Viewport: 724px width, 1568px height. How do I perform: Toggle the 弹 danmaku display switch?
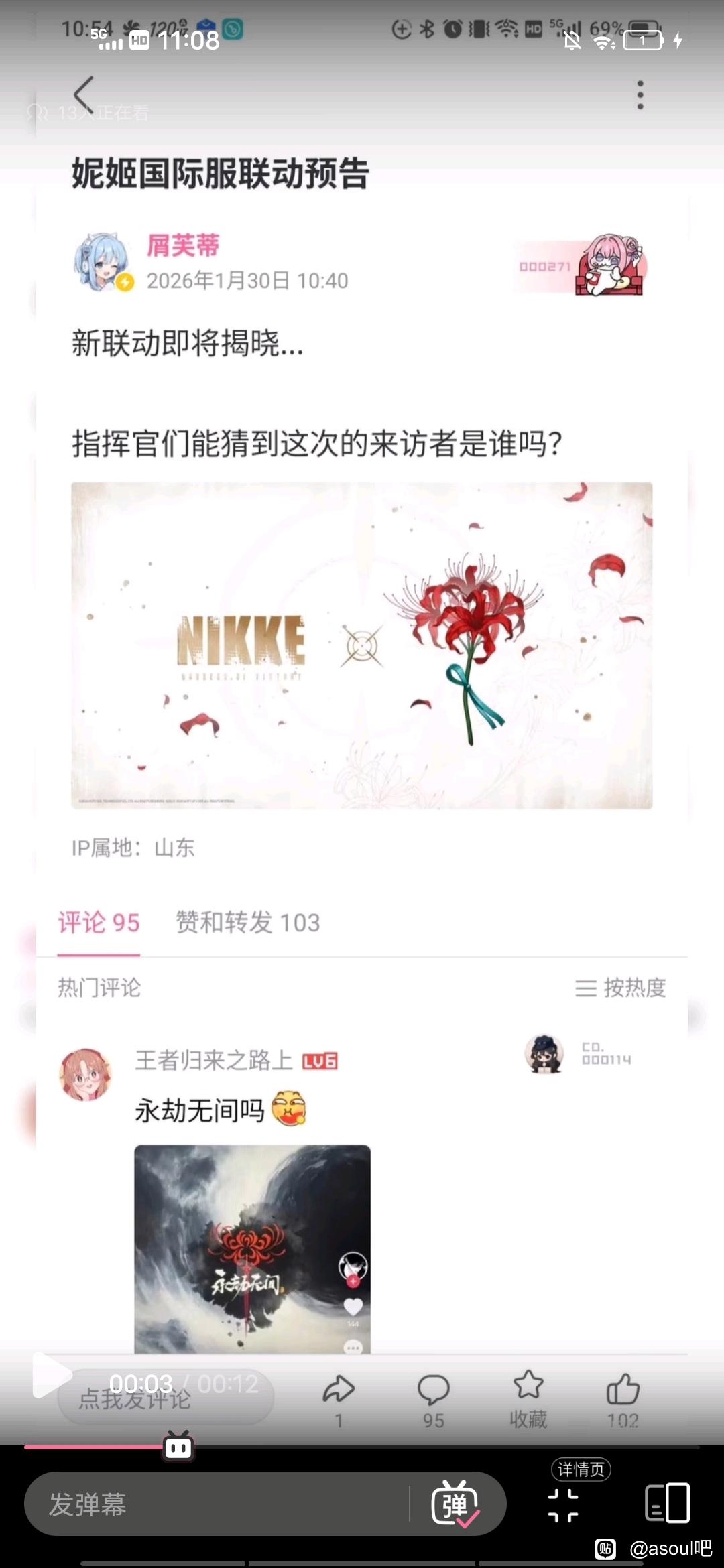(455, 1504)
